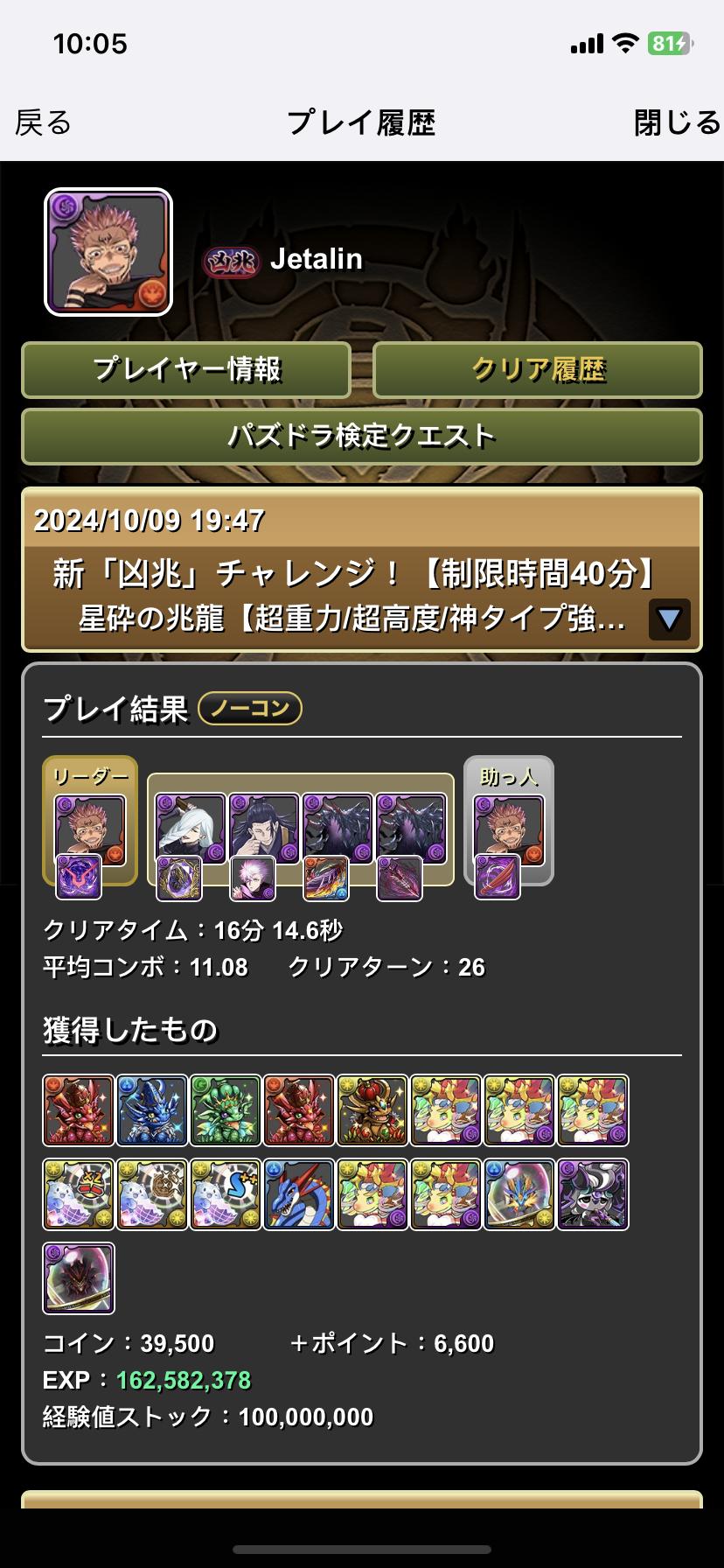Viewport: 724px width, 1568px height.
Task: View the leader monster in team
Action: click(x=90, y=829)
